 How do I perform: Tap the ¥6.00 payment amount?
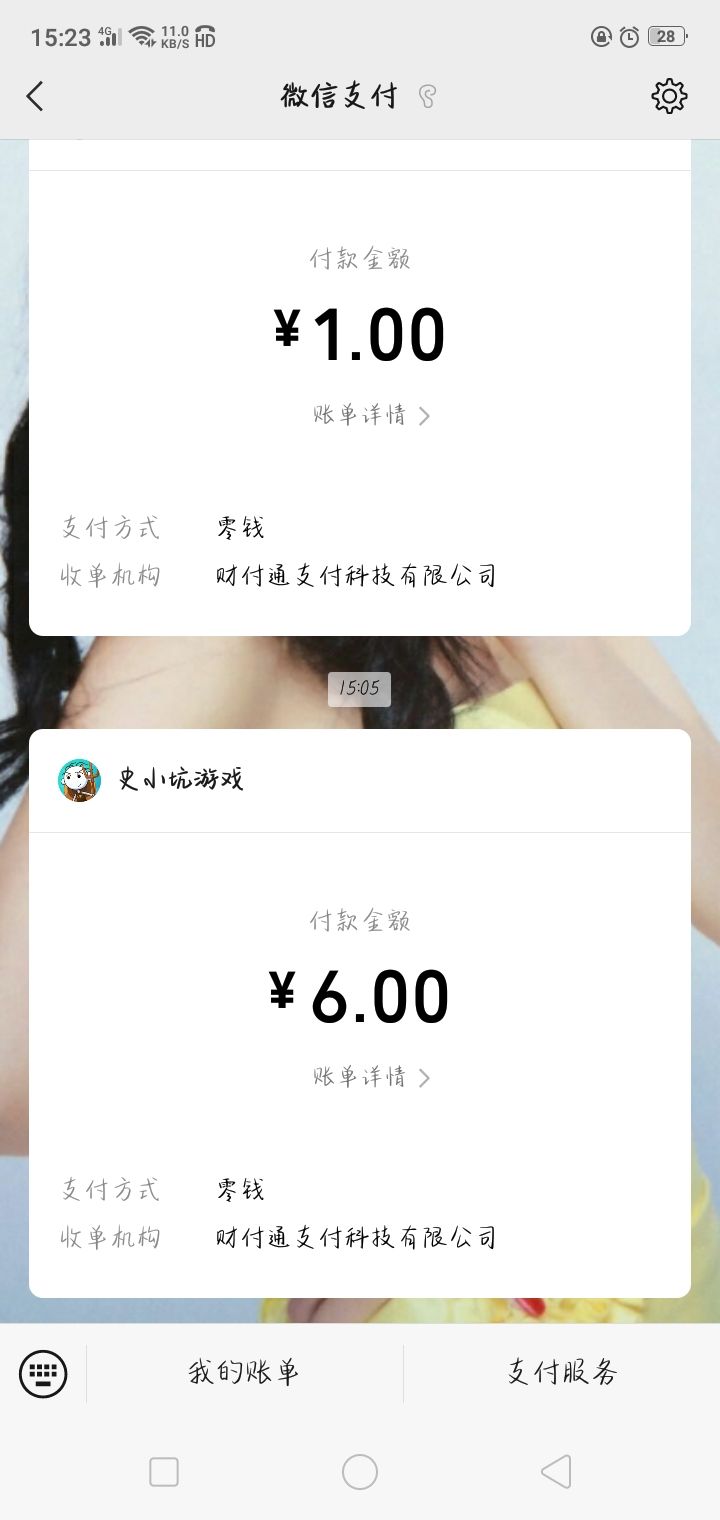click(360, 993)
